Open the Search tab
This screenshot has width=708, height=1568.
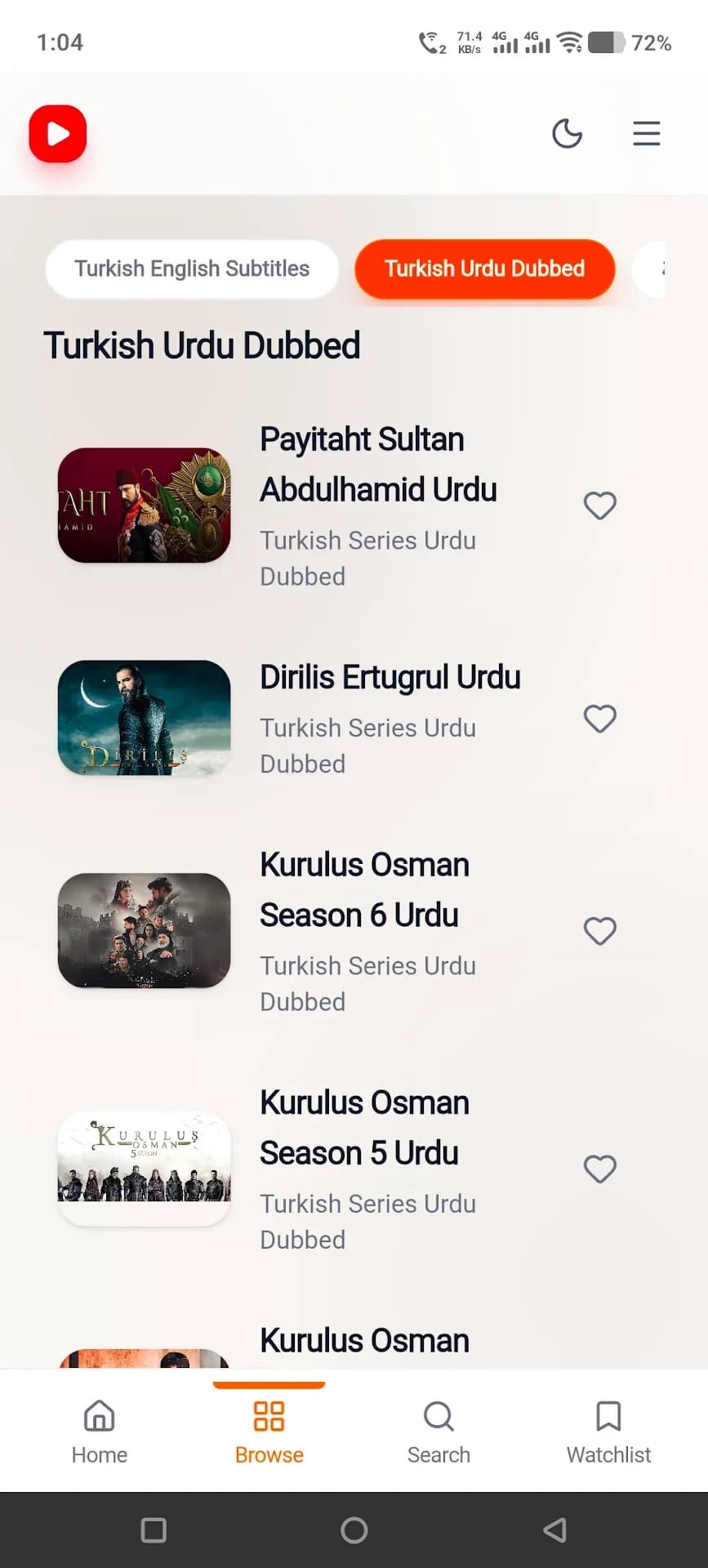pos(439,1431)
